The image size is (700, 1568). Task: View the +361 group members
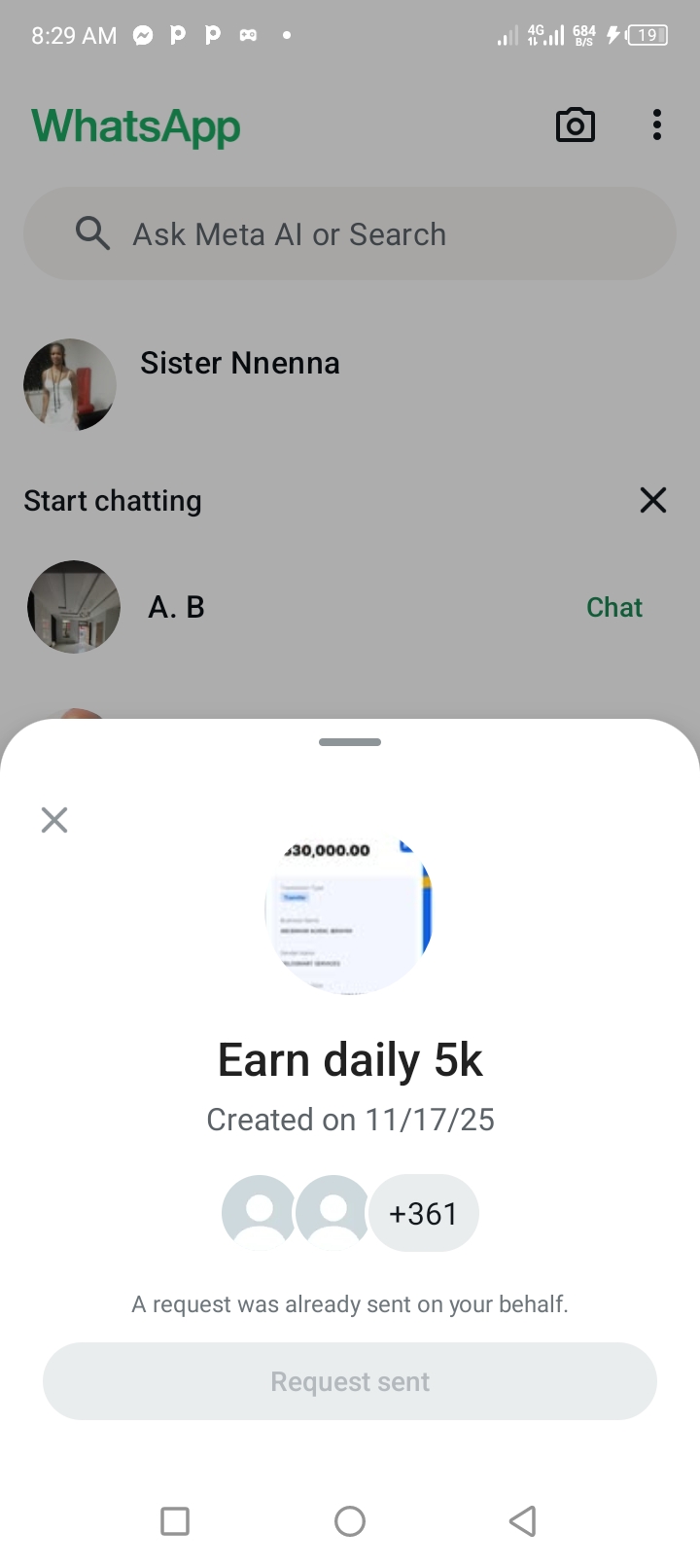tap(423, 1213)
